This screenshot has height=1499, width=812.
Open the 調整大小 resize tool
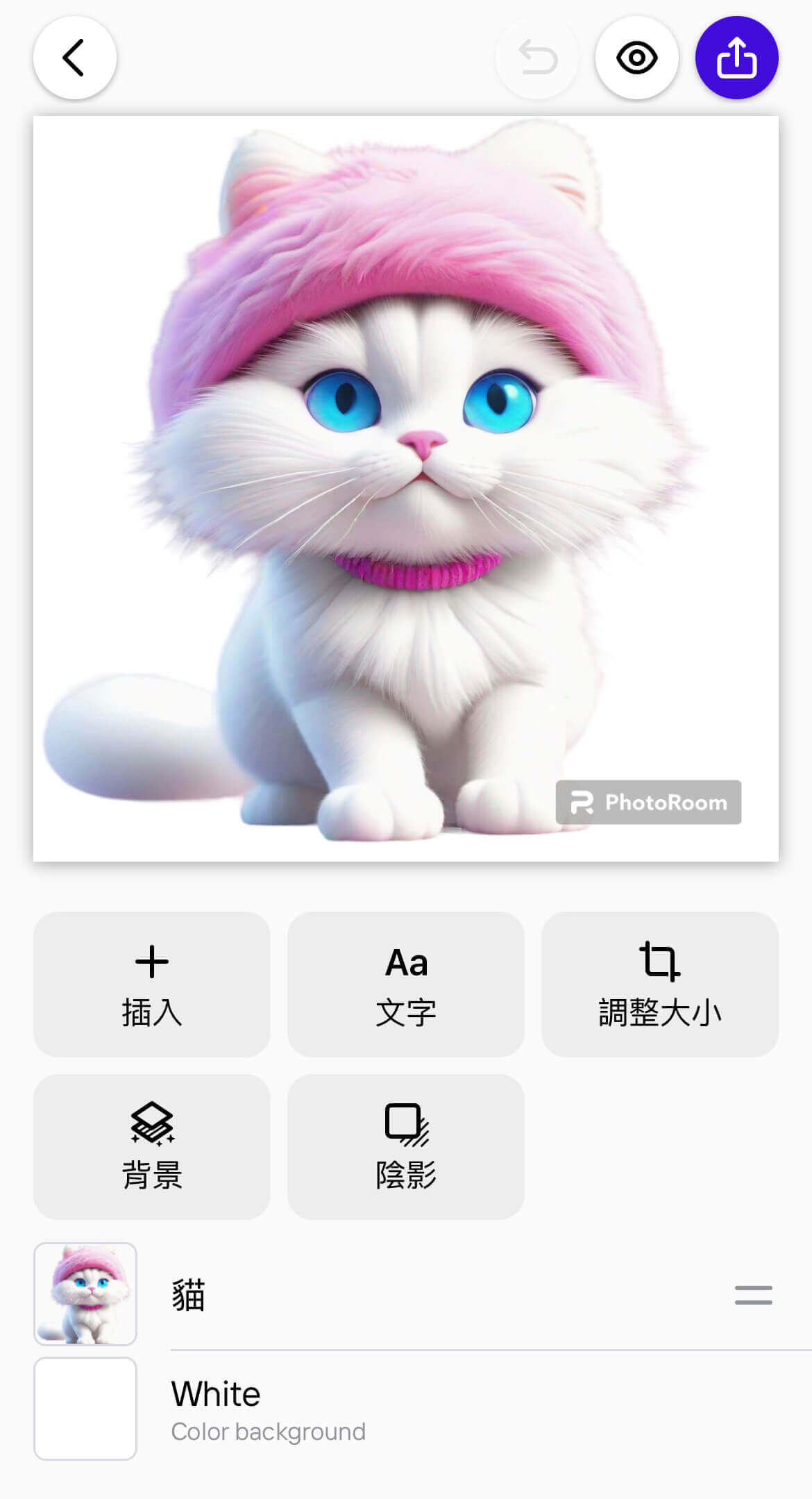[659, 985]
